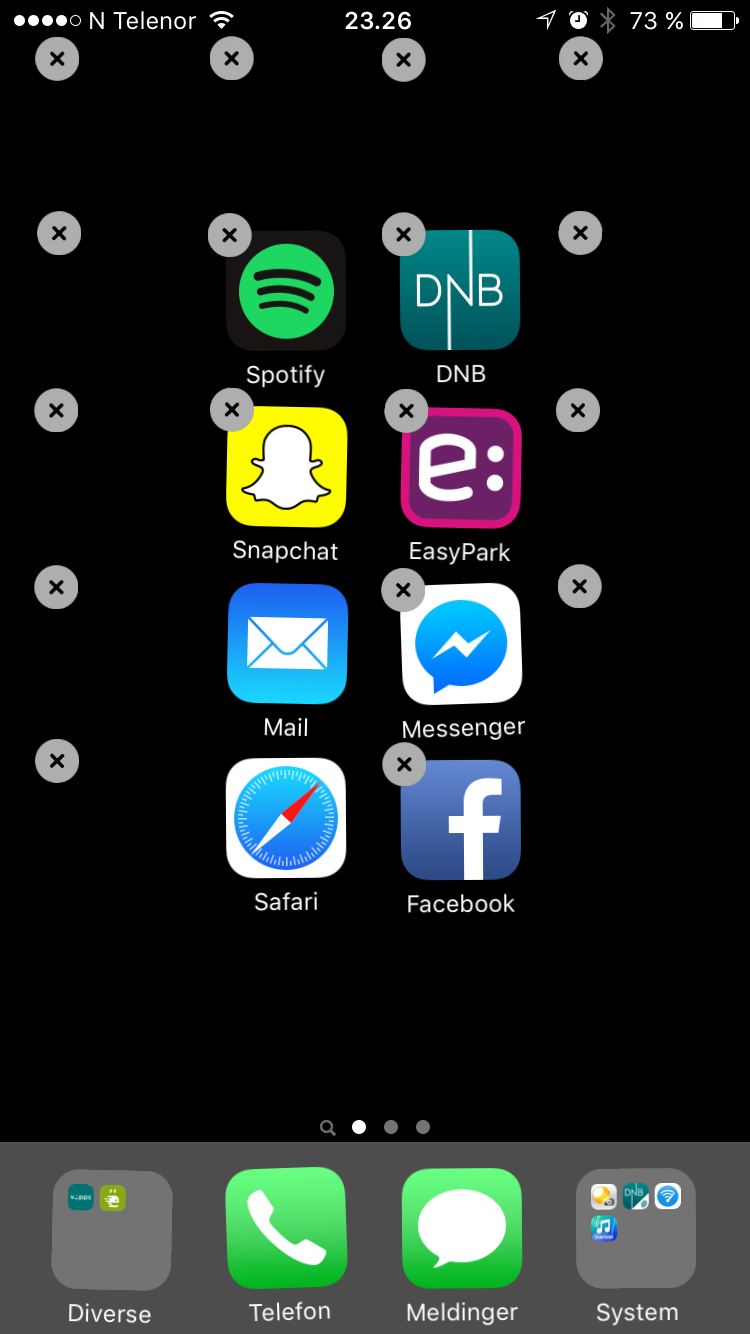Open Meldinger messages app
The image size is (750, 1334).
(x=461, y=1228)
